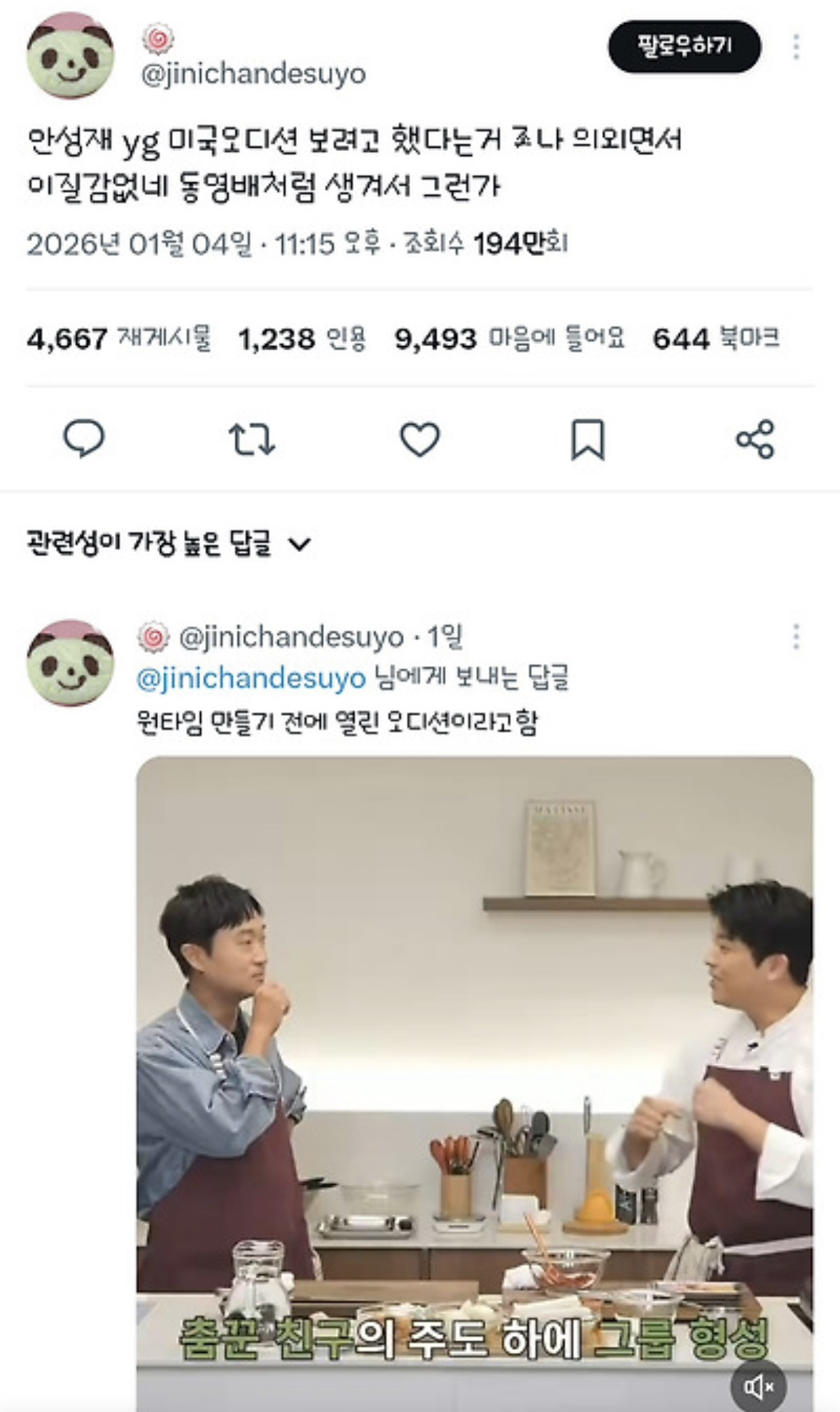Viewport: 840px width, 1412px height.
Task: View 4,667 재게시물 reposts list
Action: click(118, 338)
